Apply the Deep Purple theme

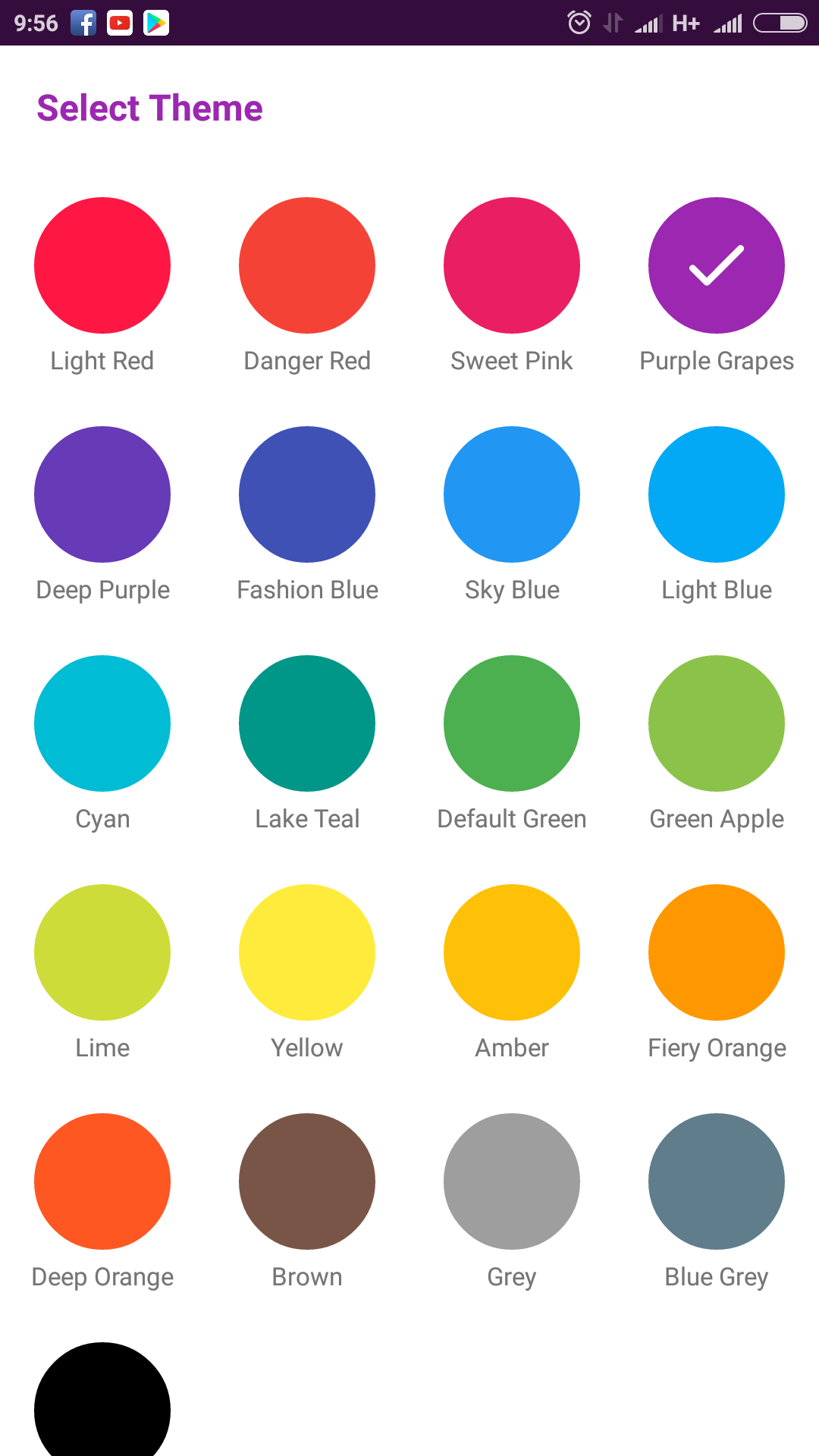pos(102,494)
